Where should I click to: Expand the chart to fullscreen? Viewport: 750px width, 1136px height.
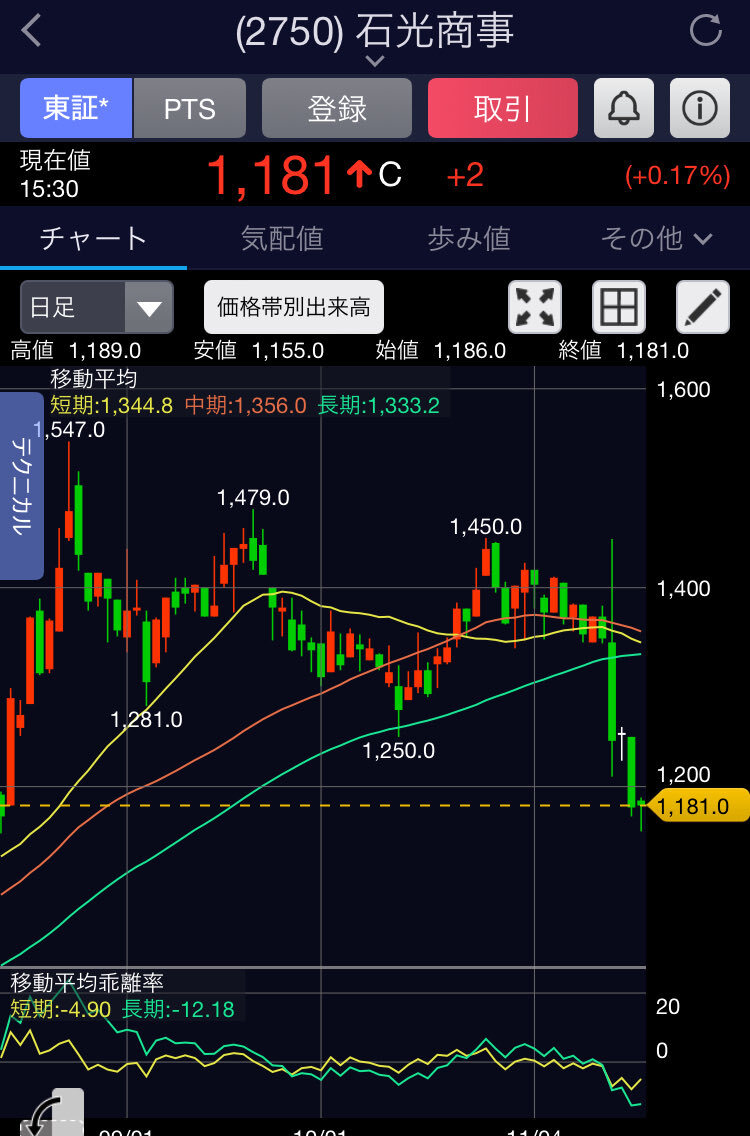pos(535,307)
